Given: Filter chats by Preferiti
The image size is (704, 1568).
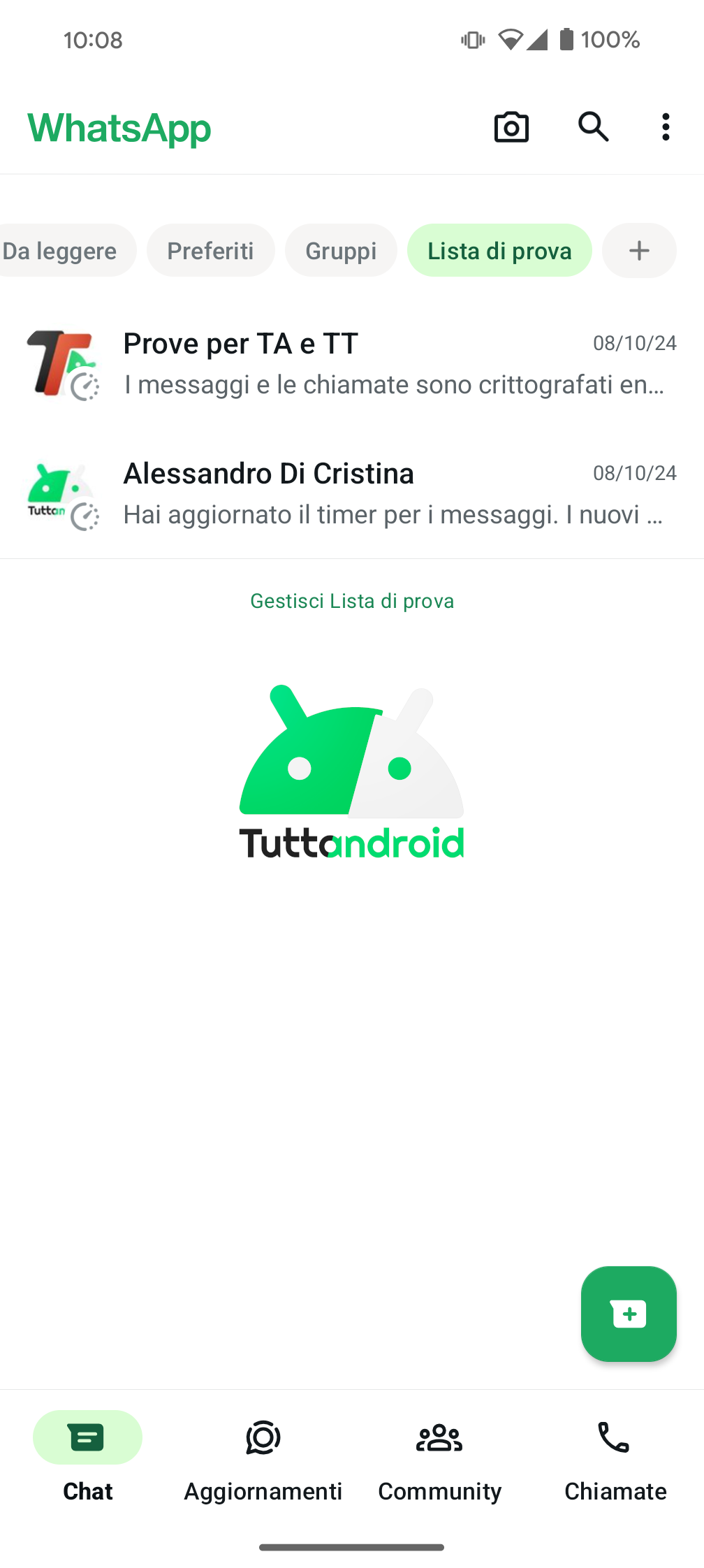Looking at the screenshot, I should click(210, 251).
